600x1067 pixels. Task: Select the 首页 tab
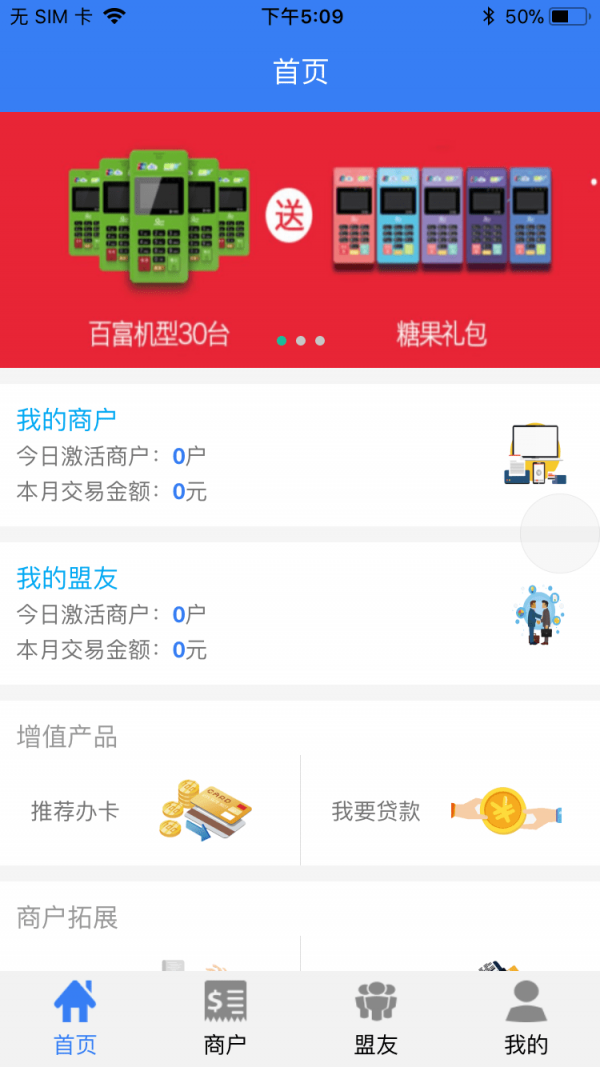[x=75, y=1018]
